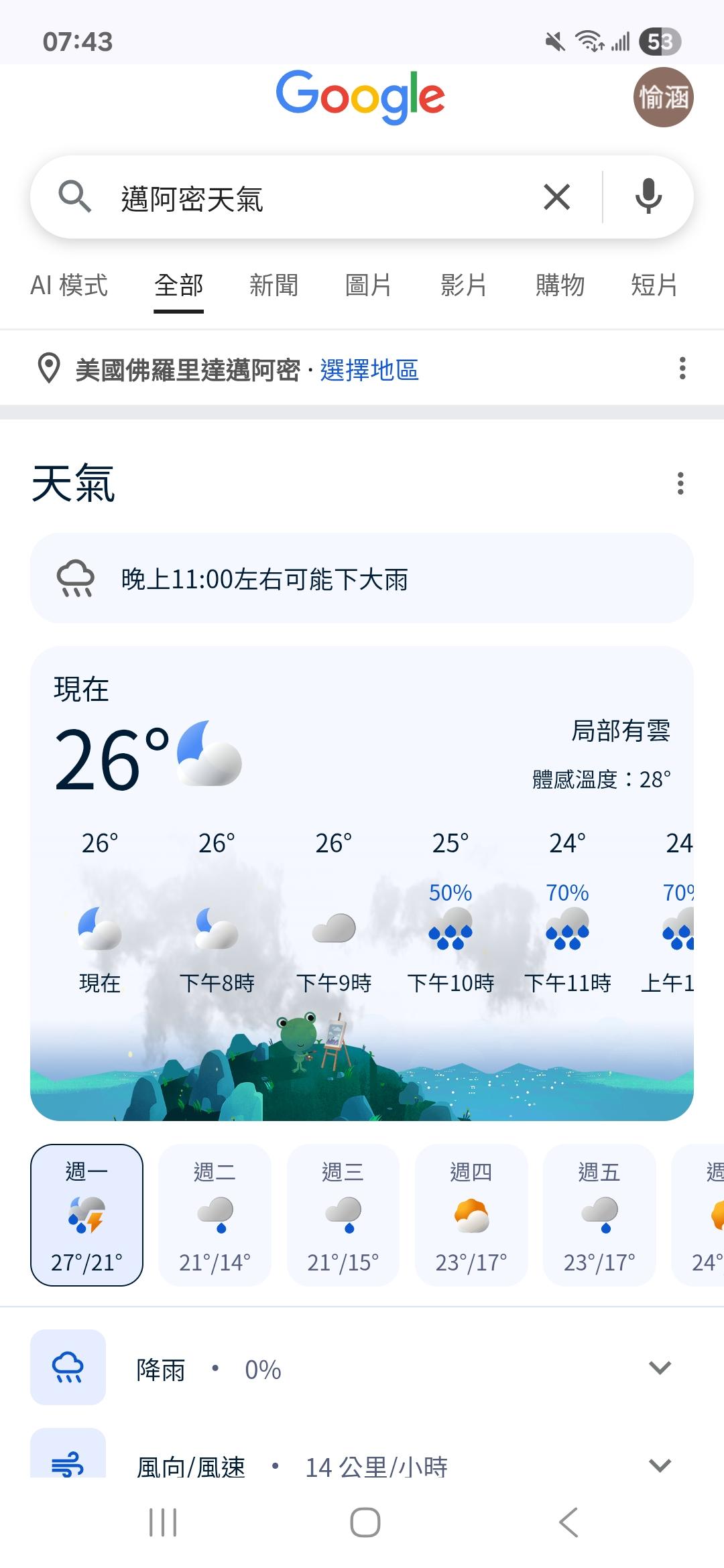
Task: Start voice search with the microphone
Action: [648, 196]
